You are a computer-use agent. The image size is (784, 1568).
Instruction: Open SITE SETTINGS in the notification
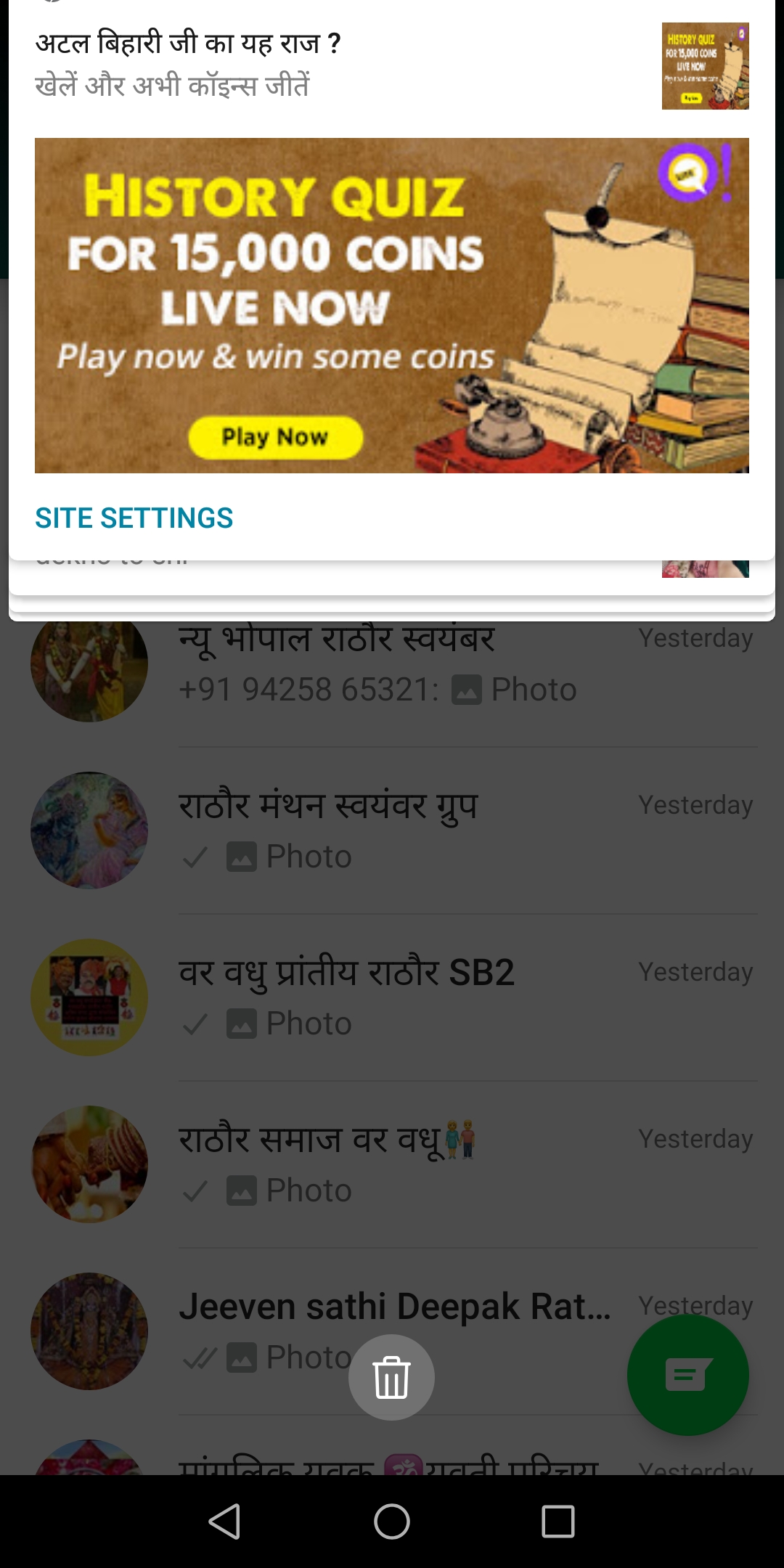134,518
